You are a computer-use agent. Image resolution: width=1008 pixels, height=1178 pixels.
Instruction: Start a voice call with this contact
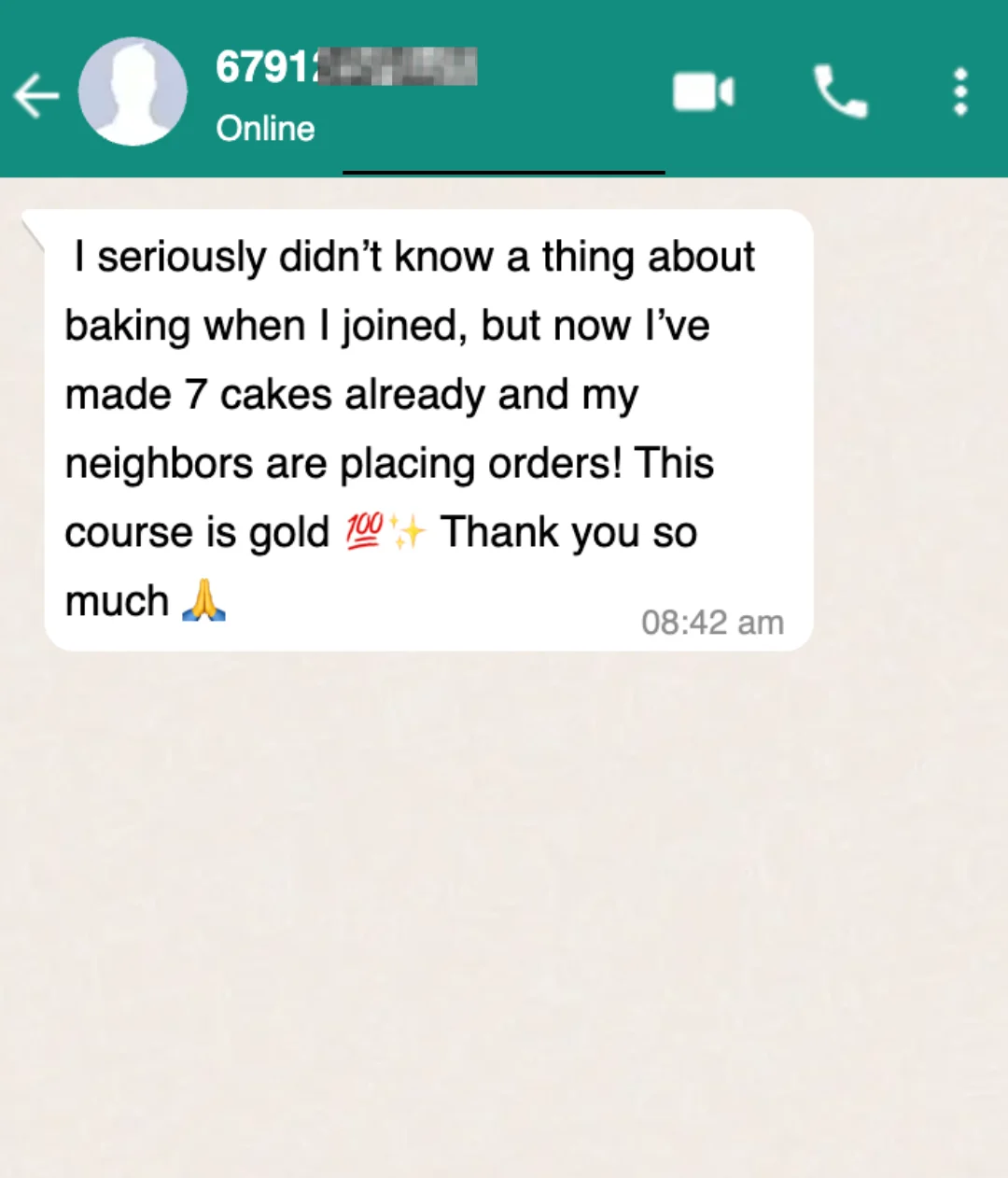pos(840,92)
